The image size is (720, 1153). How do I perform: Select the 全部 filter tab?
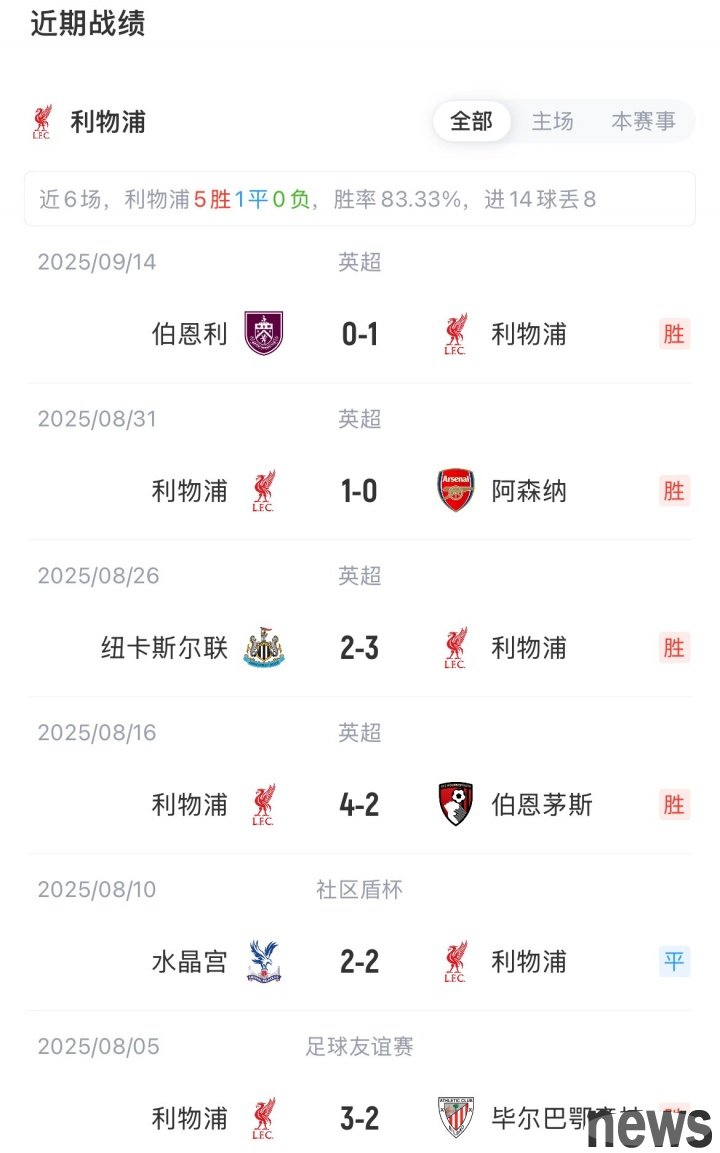[x=471, y=121]
